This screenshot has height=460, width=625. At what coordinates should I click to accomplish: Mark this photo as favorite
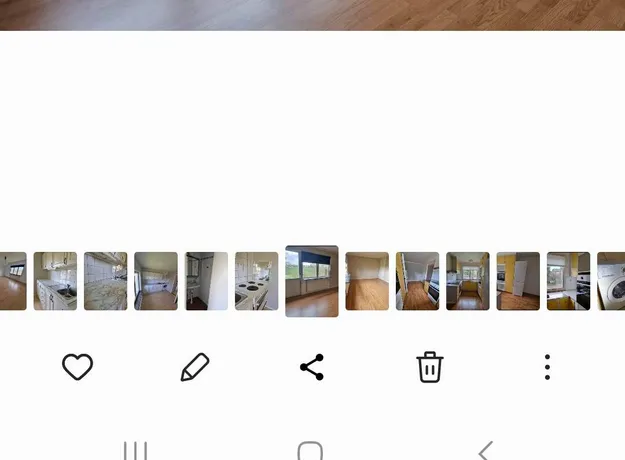click(77, 367)
